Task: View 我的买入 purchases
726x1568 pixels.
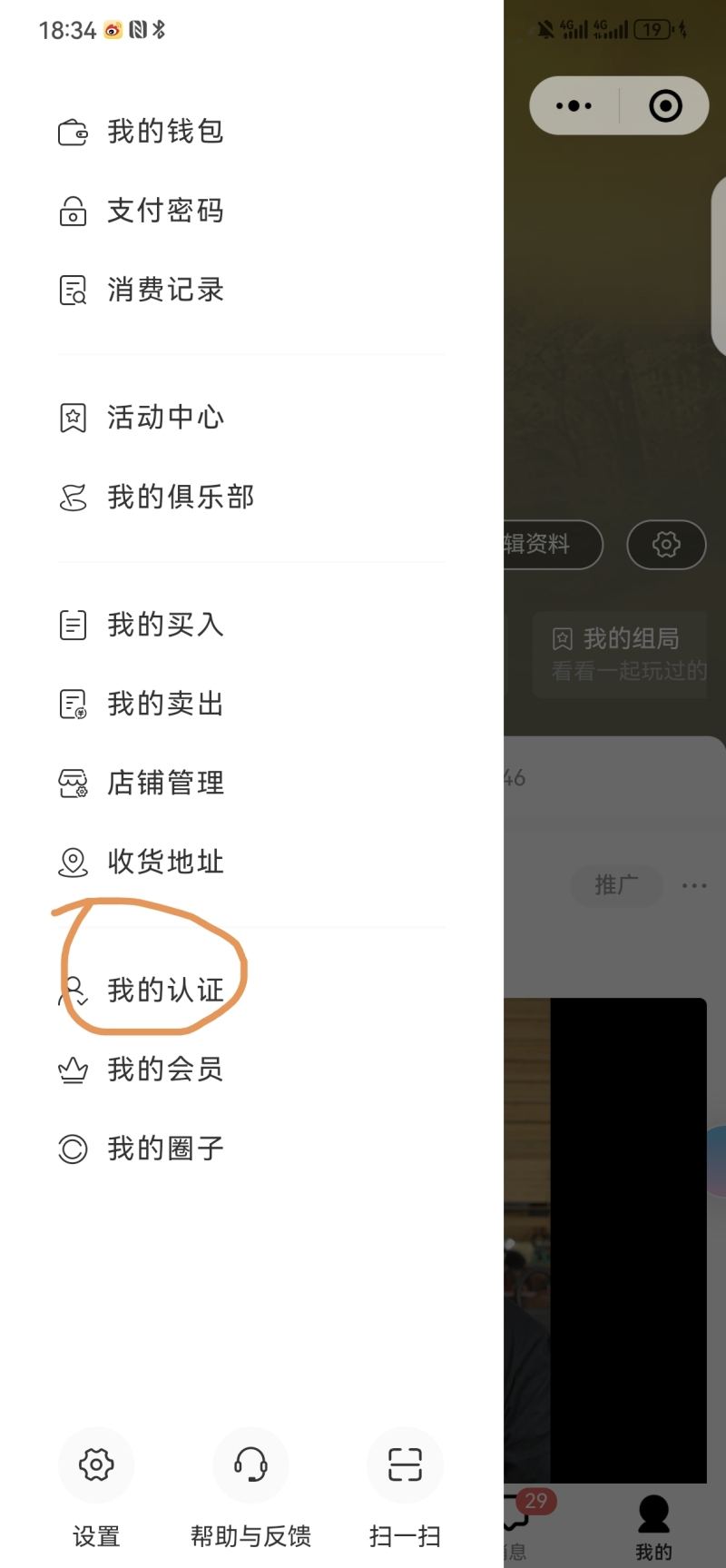Action: (163, 625)
